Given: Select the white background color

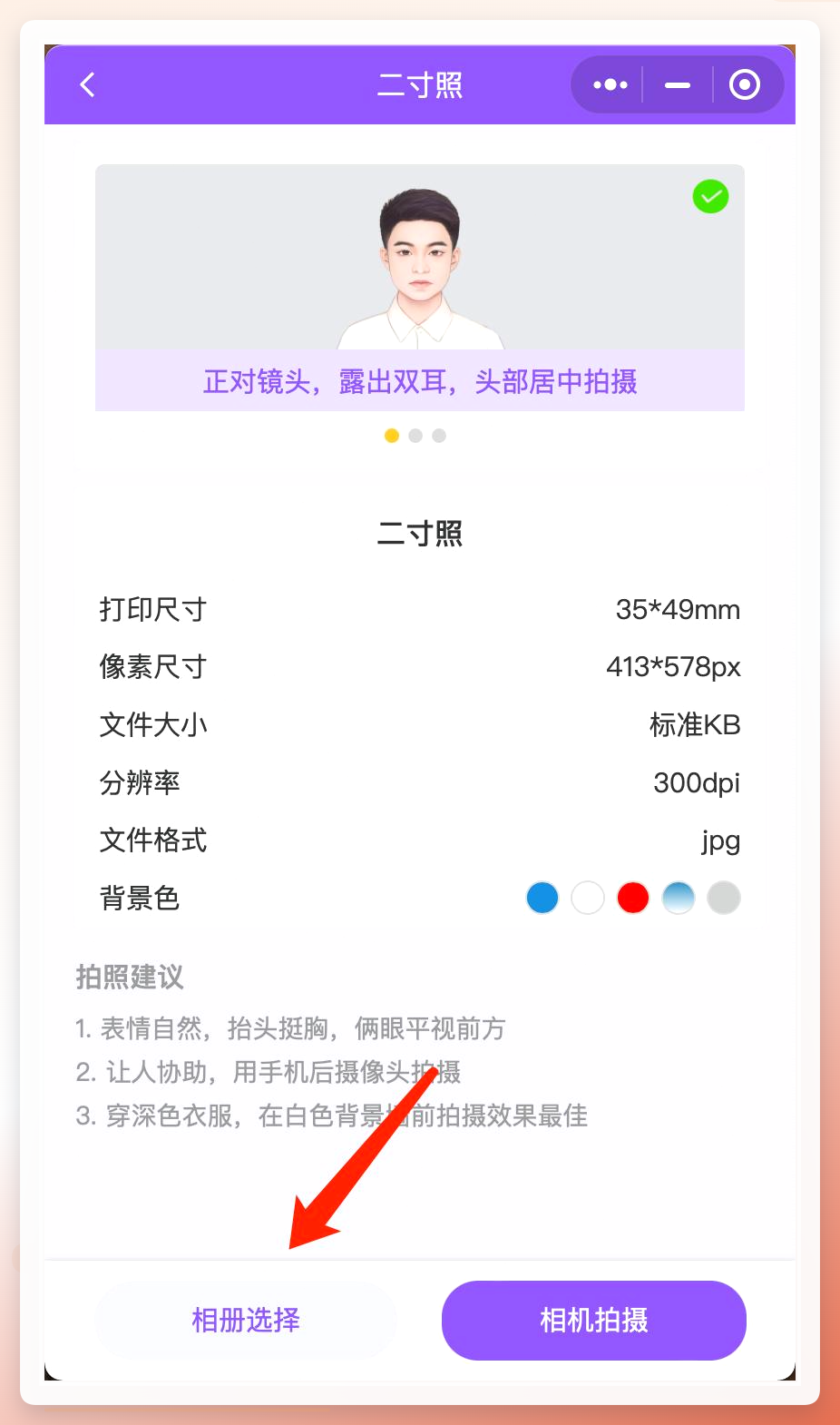Looking at the screenshot, I should coord(588,898).
